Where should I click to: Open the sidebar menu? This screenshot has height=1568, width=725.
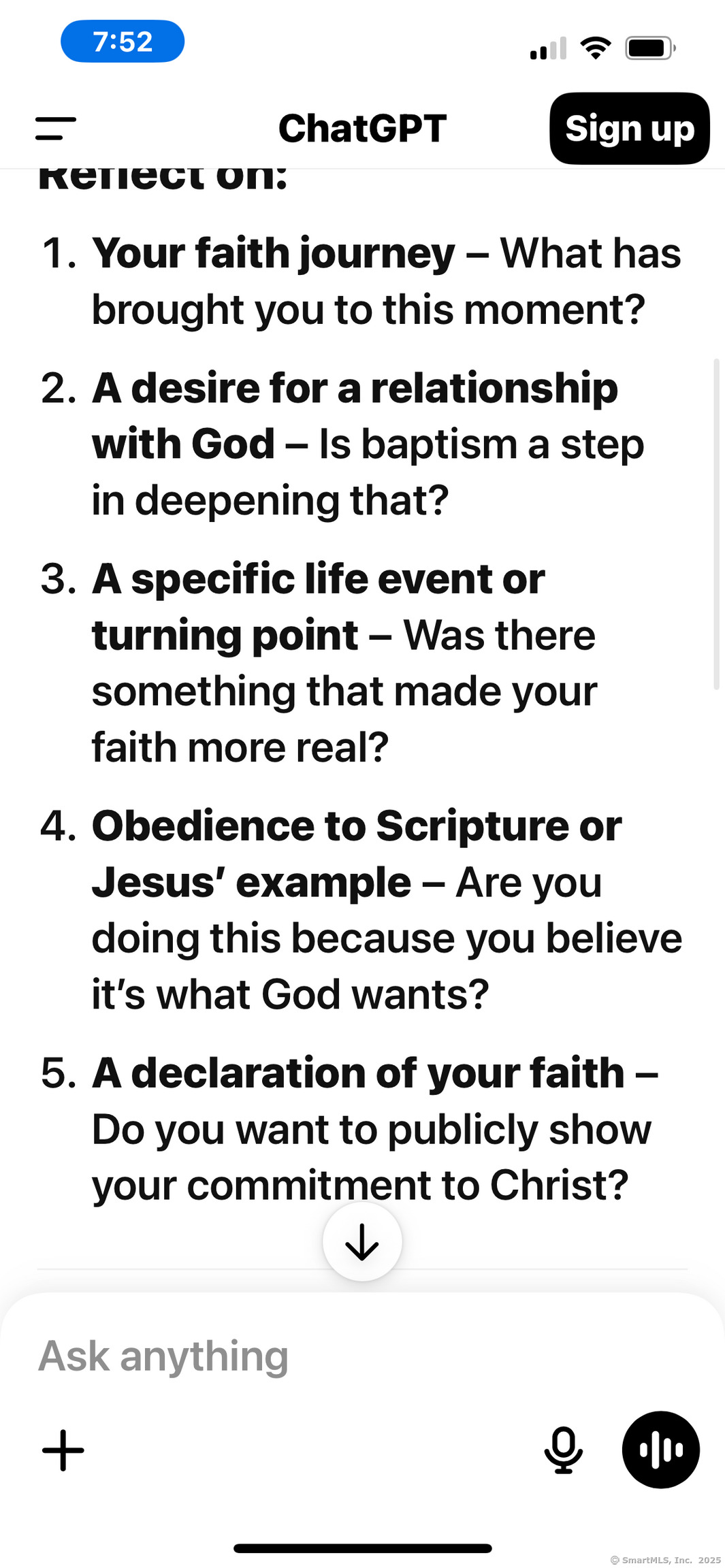(56, 129)
